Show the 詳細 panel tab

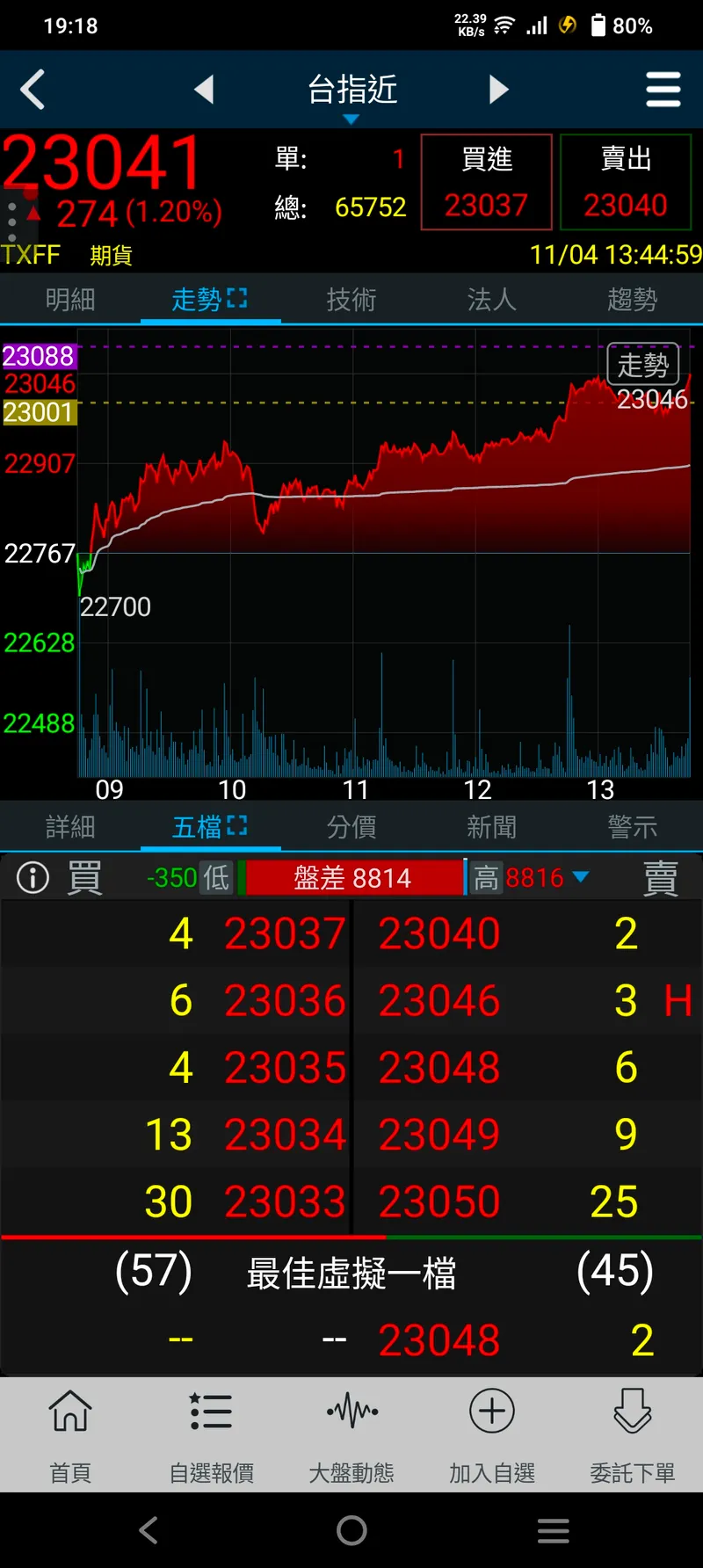70,827
